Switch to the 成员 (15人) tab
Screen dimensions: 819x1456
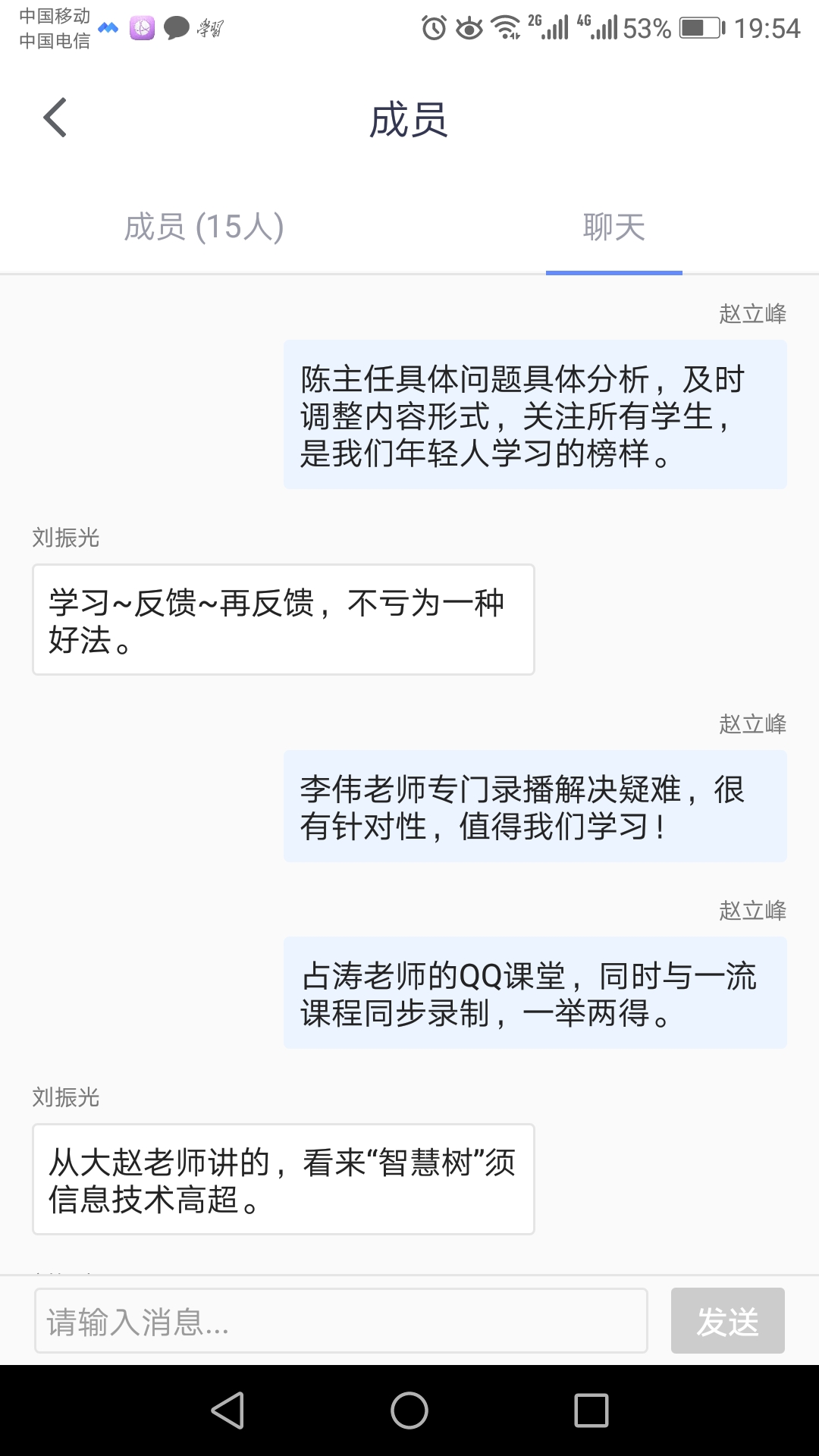204,227
